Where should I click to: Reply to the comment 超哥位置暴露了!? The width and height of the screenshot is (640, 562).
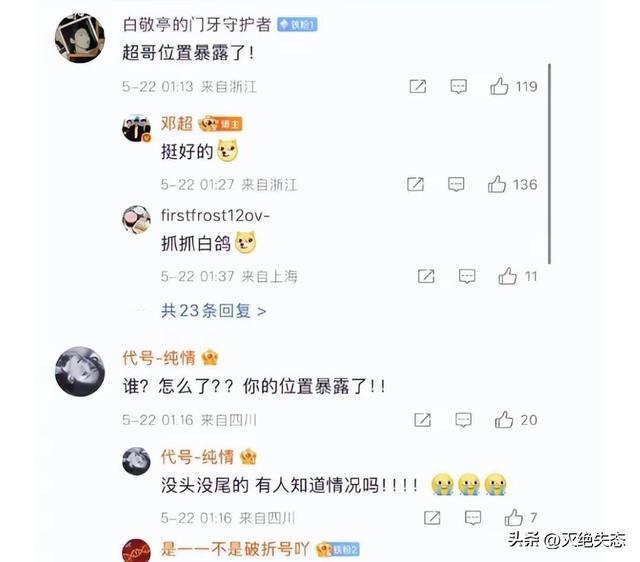pos(458,87)
